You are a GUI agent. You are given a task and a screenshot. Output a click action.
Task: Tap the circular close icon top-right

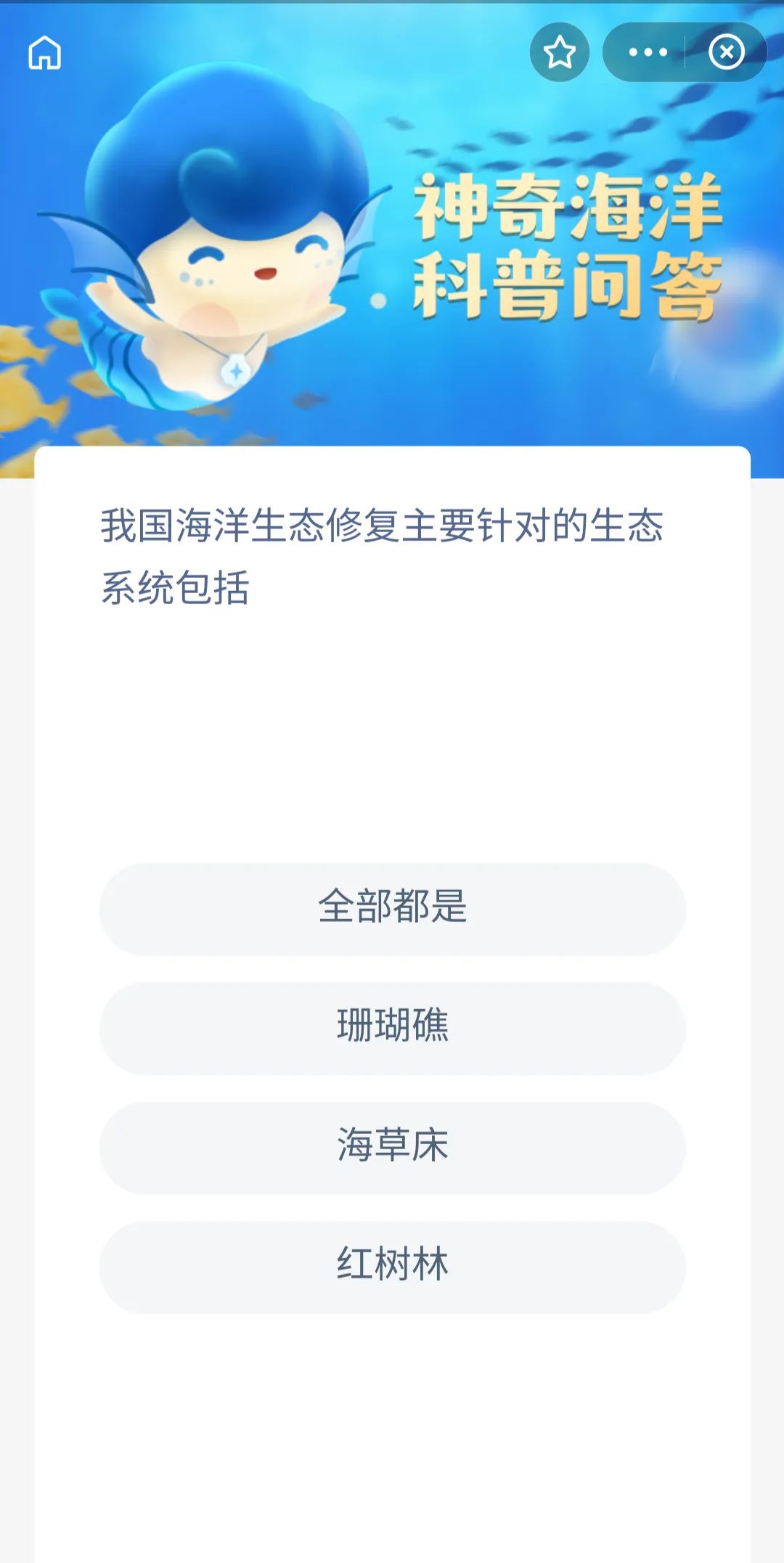tap(724, 52)
